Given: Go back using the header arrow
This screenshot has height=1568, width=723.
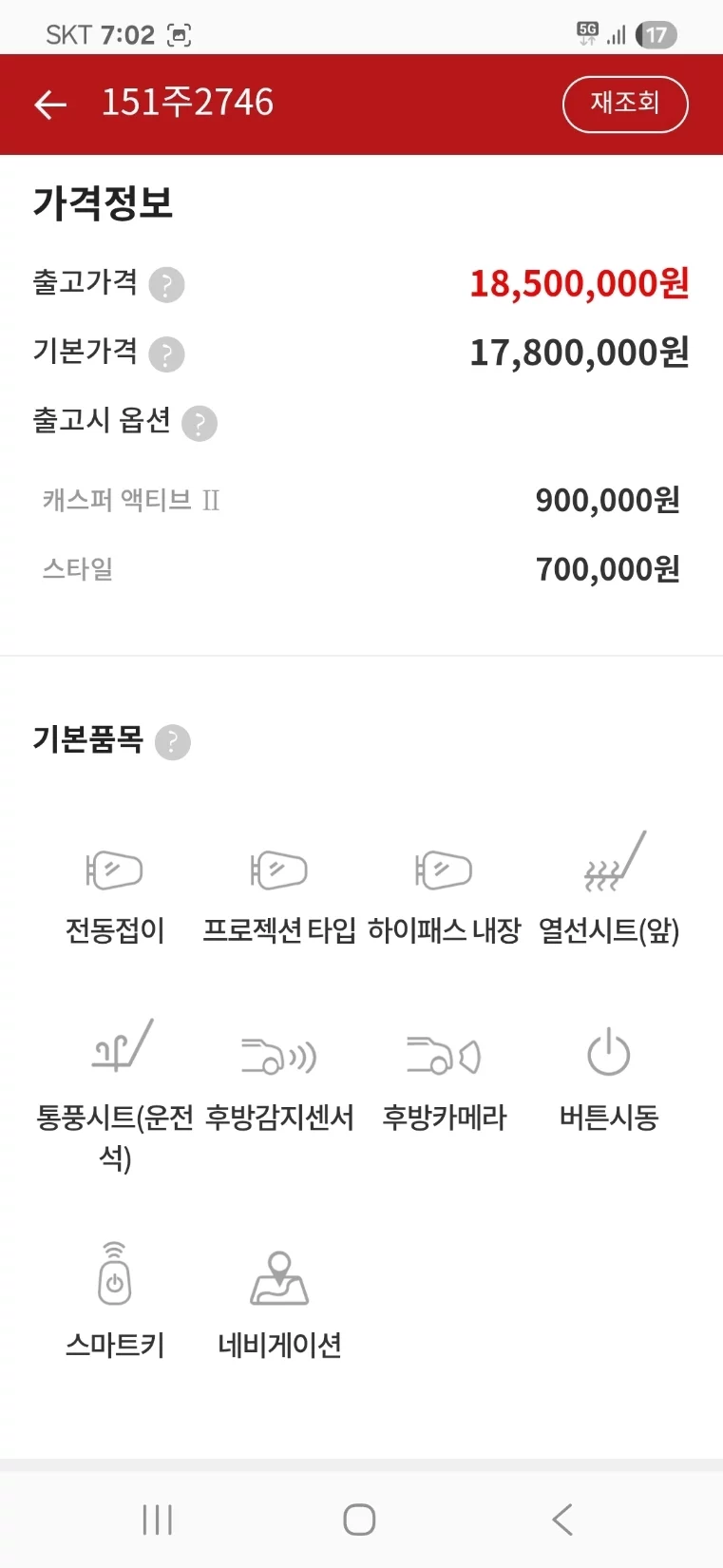Looking at the screenshot, I should point(50,105).
